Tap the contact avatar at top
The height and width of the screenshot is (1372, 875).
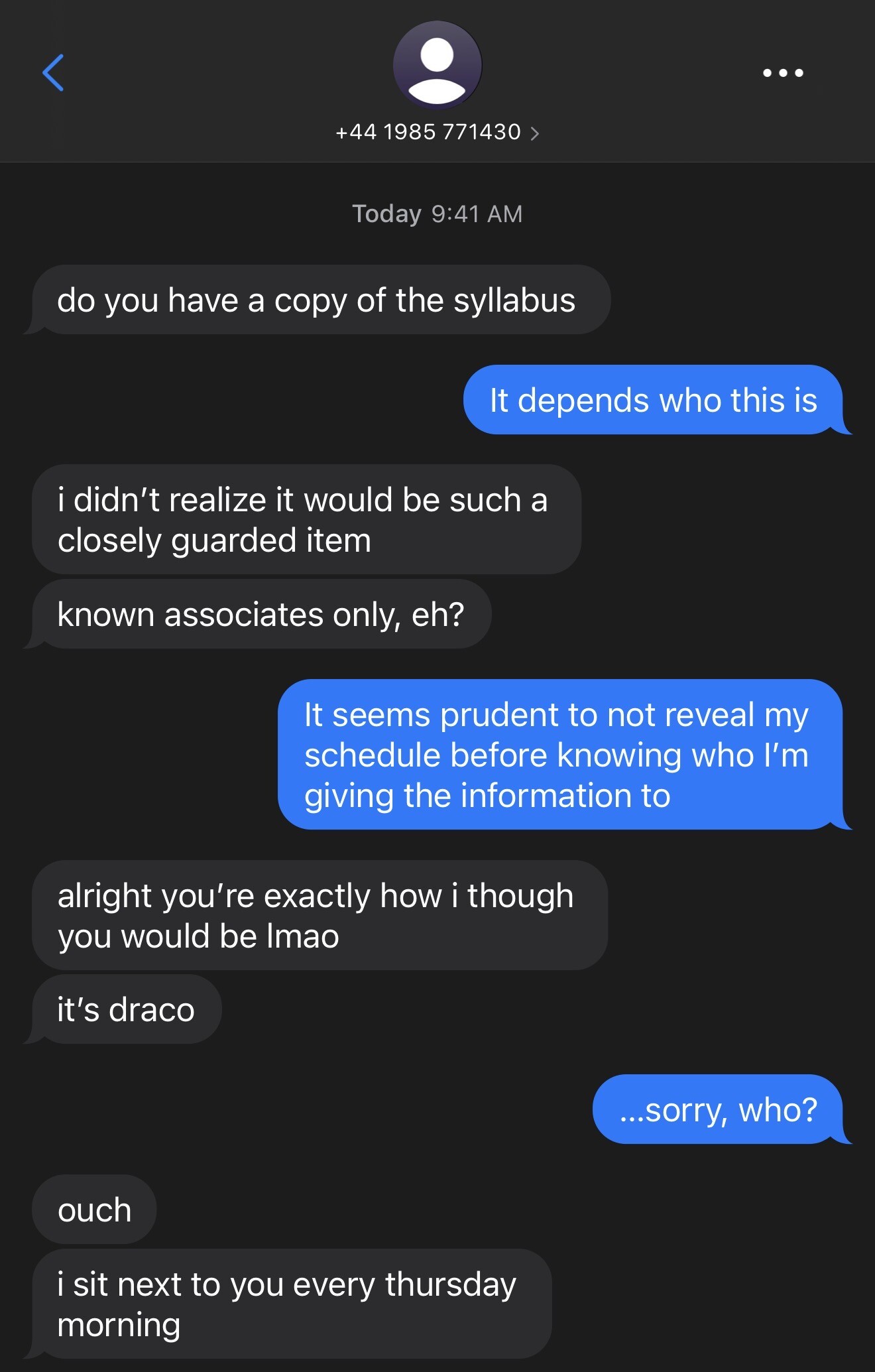(x=437, y=65)
